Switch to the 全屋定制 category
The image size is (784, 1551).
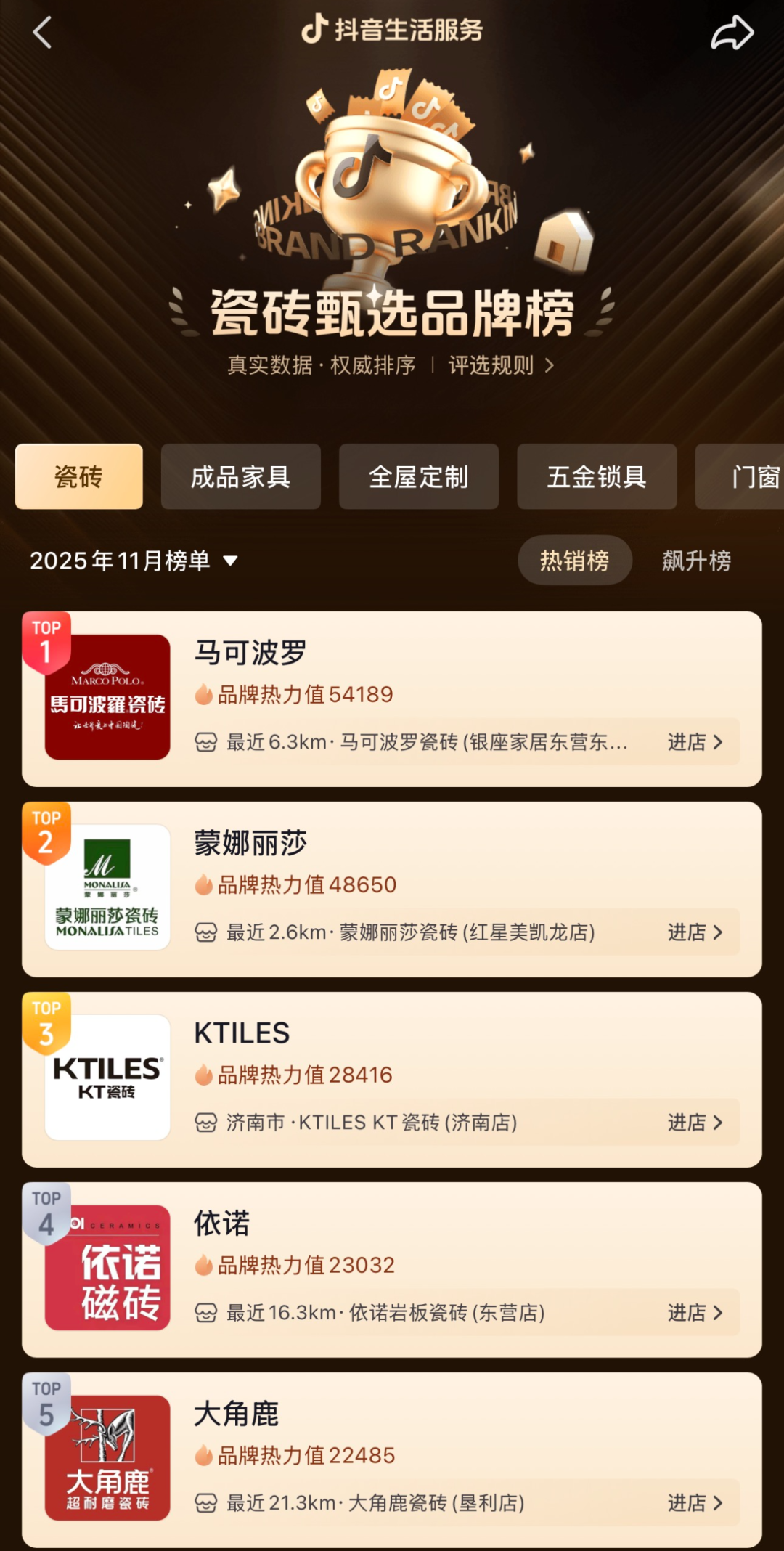pyautogui.click(x=418, y=477)
